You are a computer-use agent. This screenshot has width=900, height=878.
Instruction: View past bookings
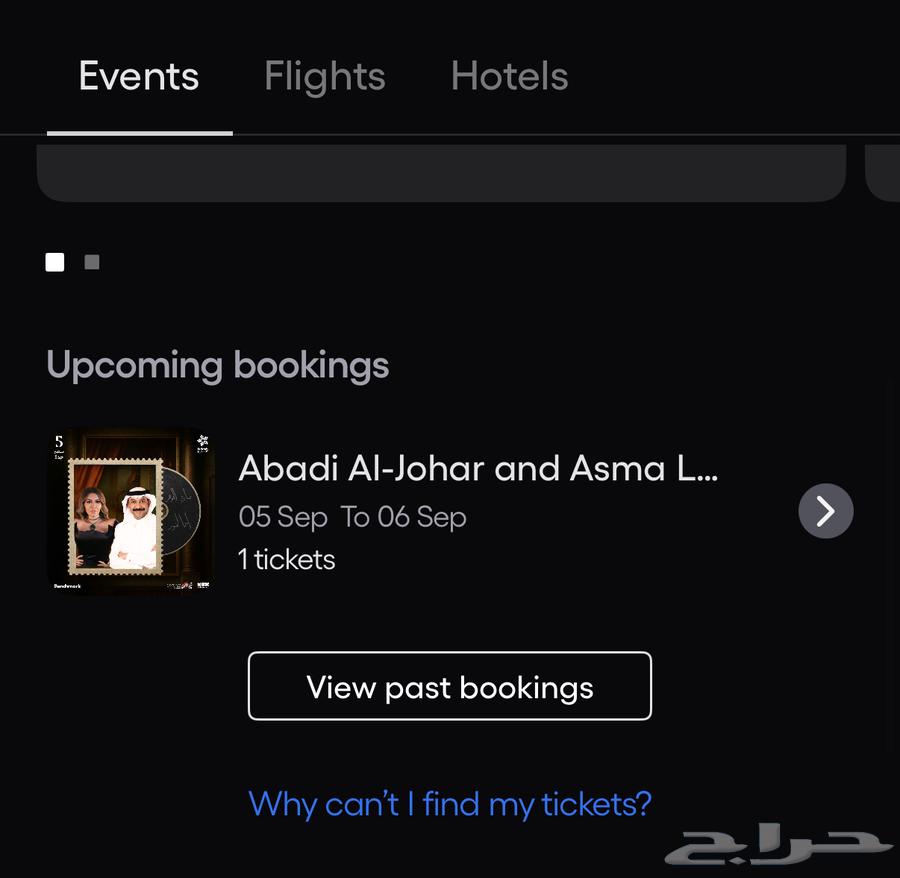click(x=450, y=687)
